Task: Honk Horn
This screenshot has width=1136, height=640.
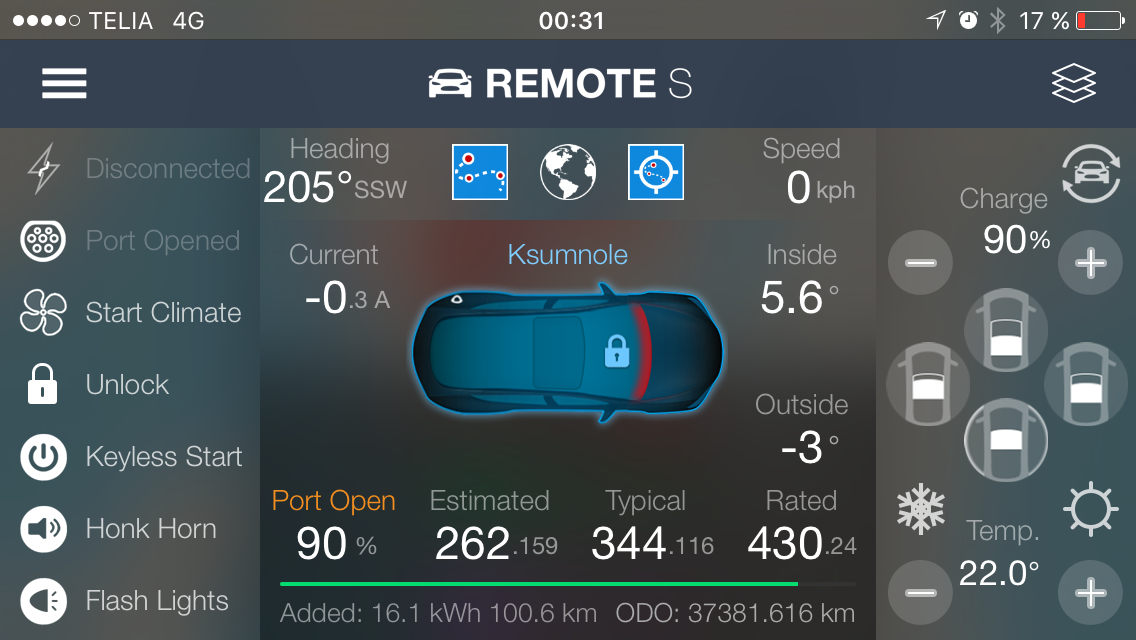Action: pyautogui.click(x=120, y=529)
